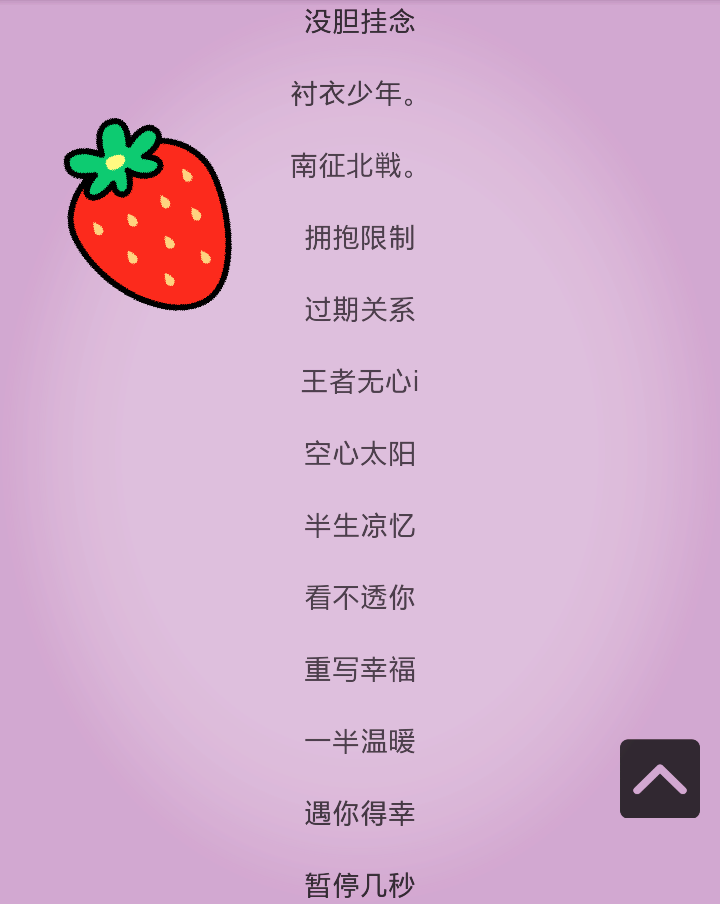Choose 半生凉忆 from the list

click(360, 526)
